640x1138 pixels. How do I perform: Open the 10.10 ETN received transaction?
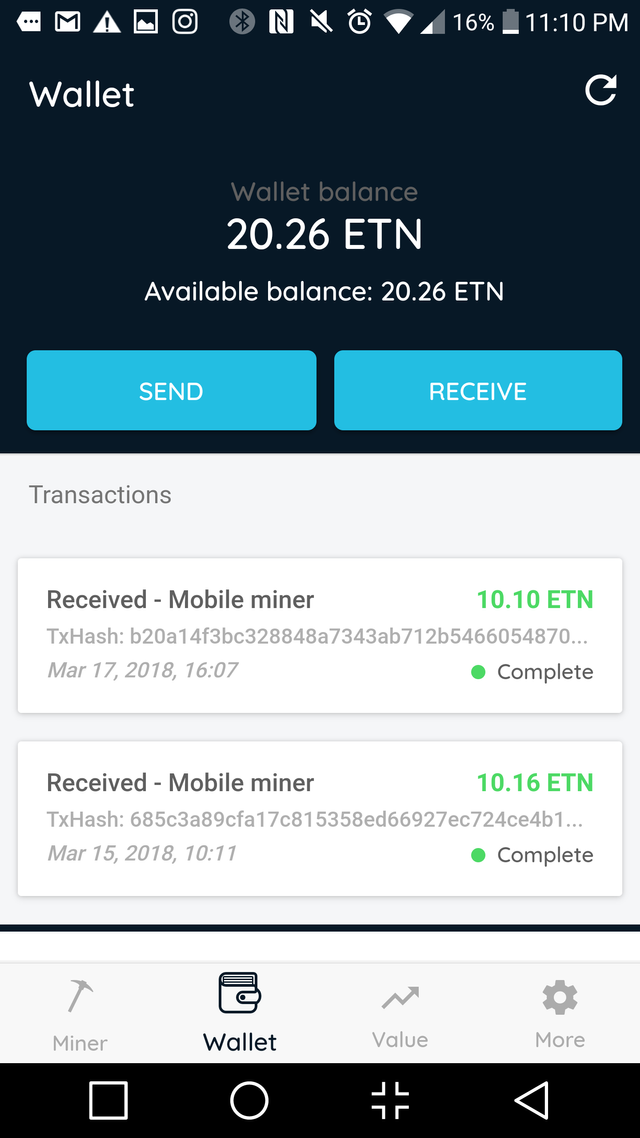(x=320, y=635)
